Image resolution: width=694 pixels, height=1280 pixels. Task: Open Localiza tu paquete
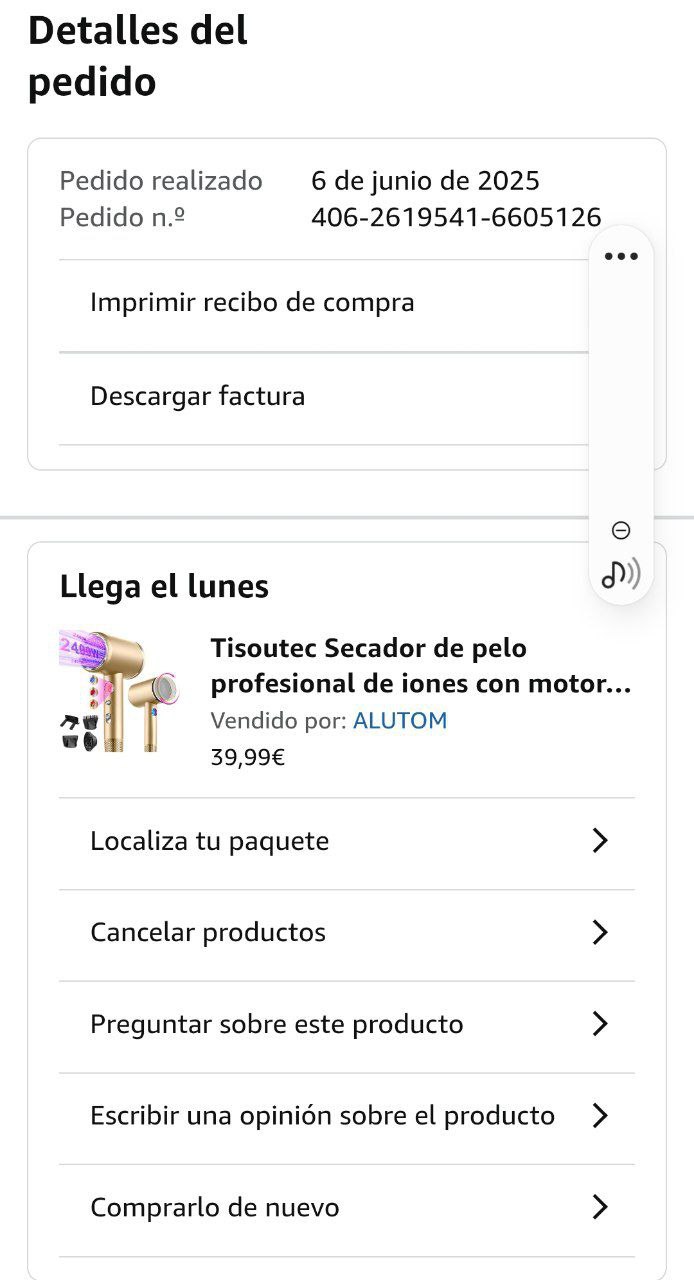(x=346, y=841)
